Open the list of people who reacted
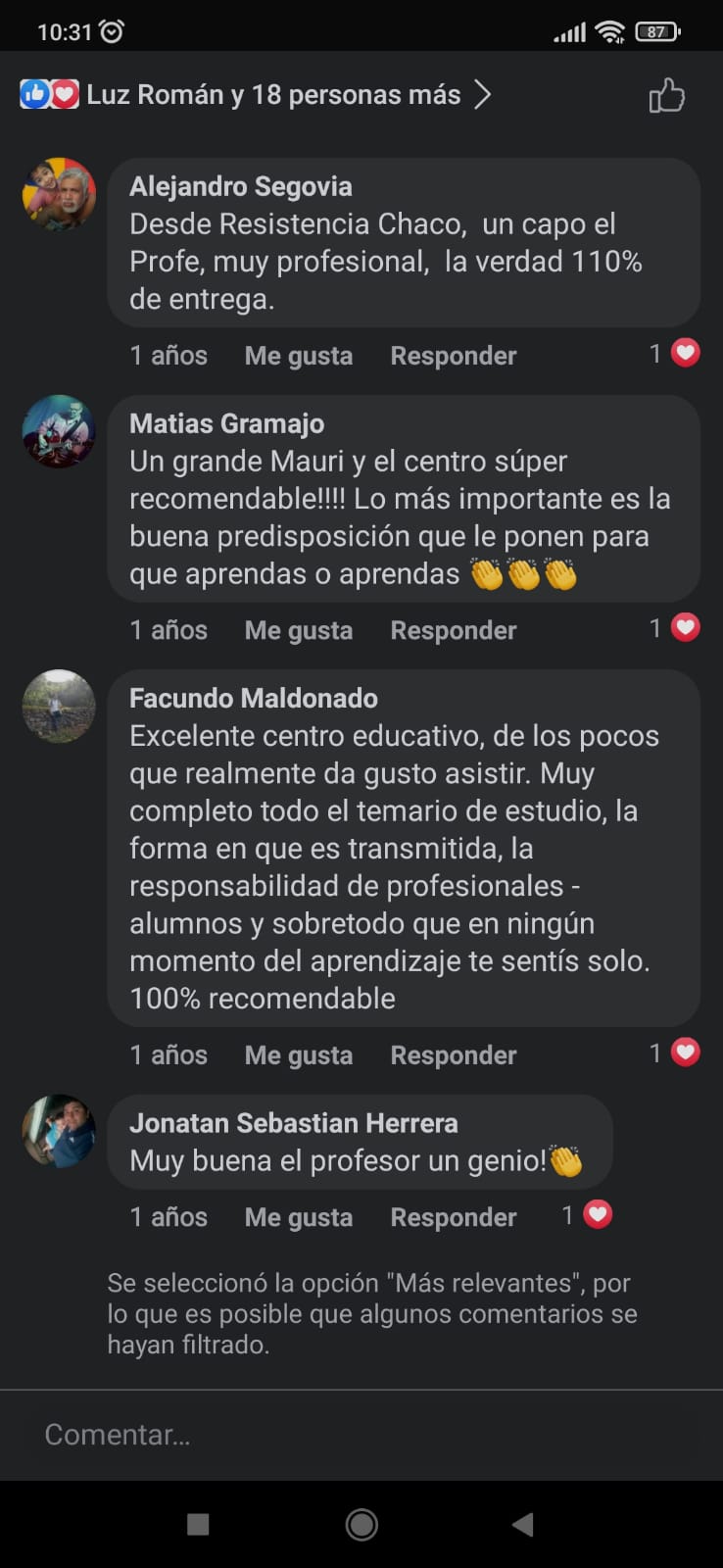The image size is (723, 1568). (257, 95)
